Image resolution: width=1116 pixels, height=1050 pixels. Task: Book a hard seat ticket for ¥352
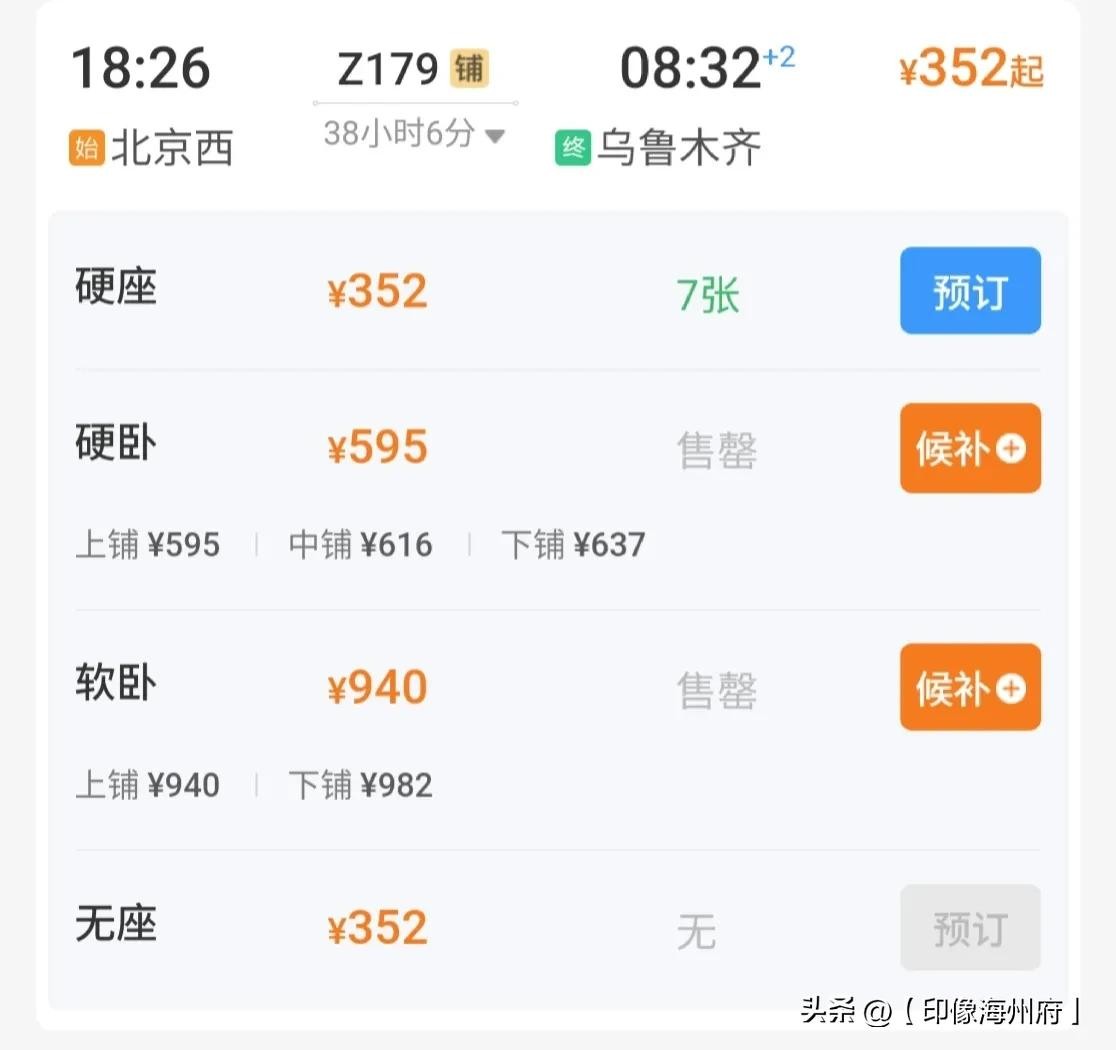click(x=969, y=291)
